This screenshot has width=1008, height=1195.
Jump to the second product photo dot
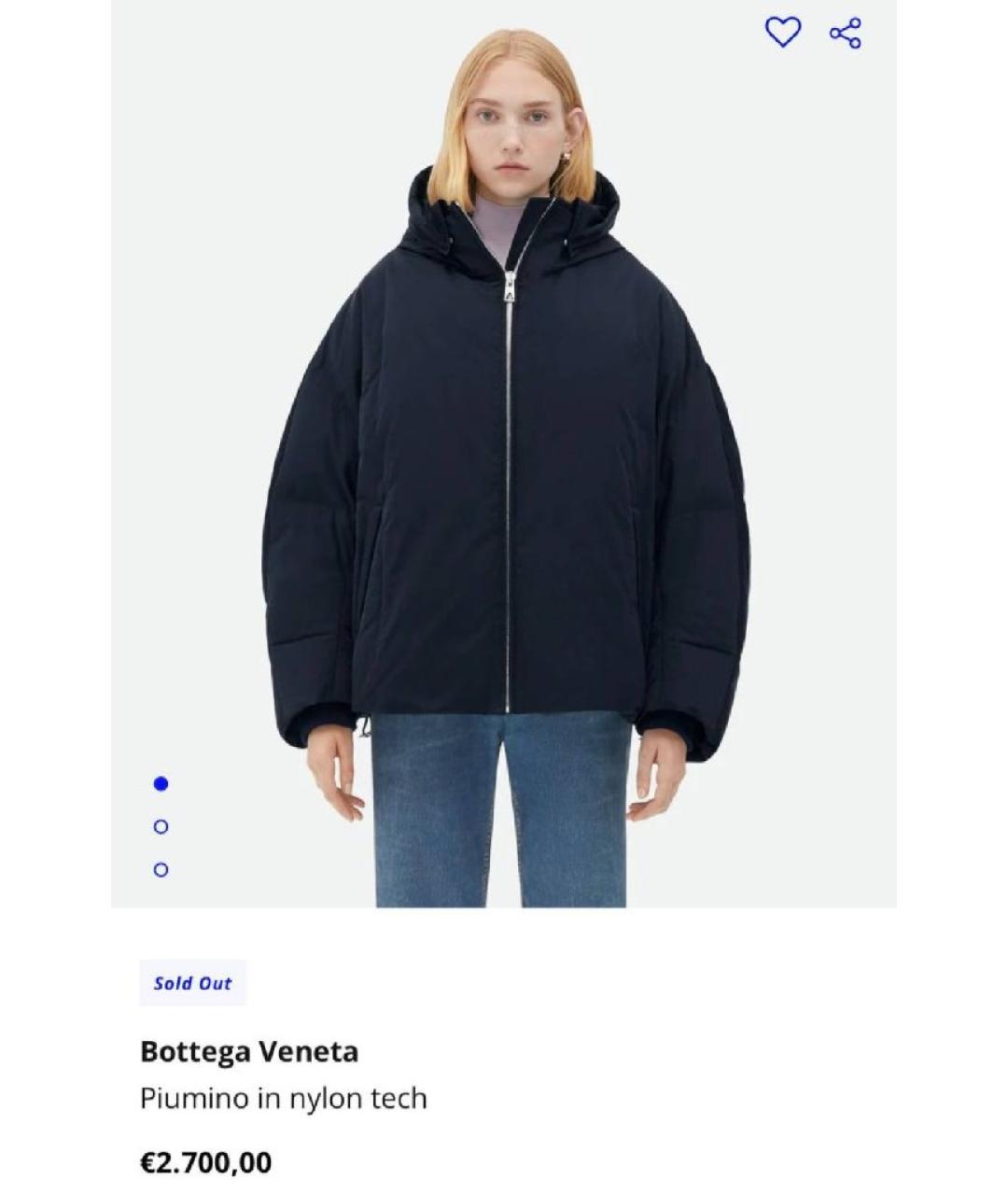(161, 826)
